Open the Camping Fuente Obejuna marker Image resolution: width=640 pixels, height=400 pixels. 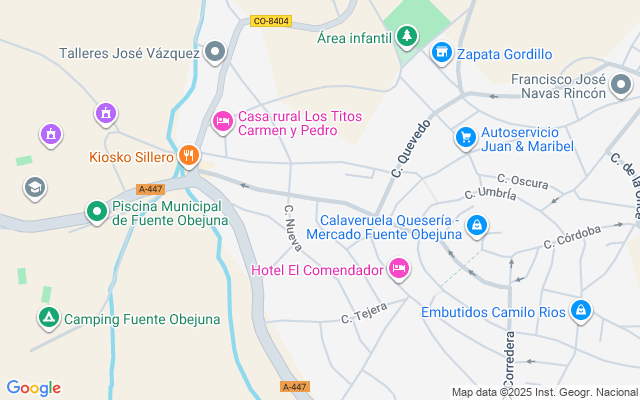[49, 318]
